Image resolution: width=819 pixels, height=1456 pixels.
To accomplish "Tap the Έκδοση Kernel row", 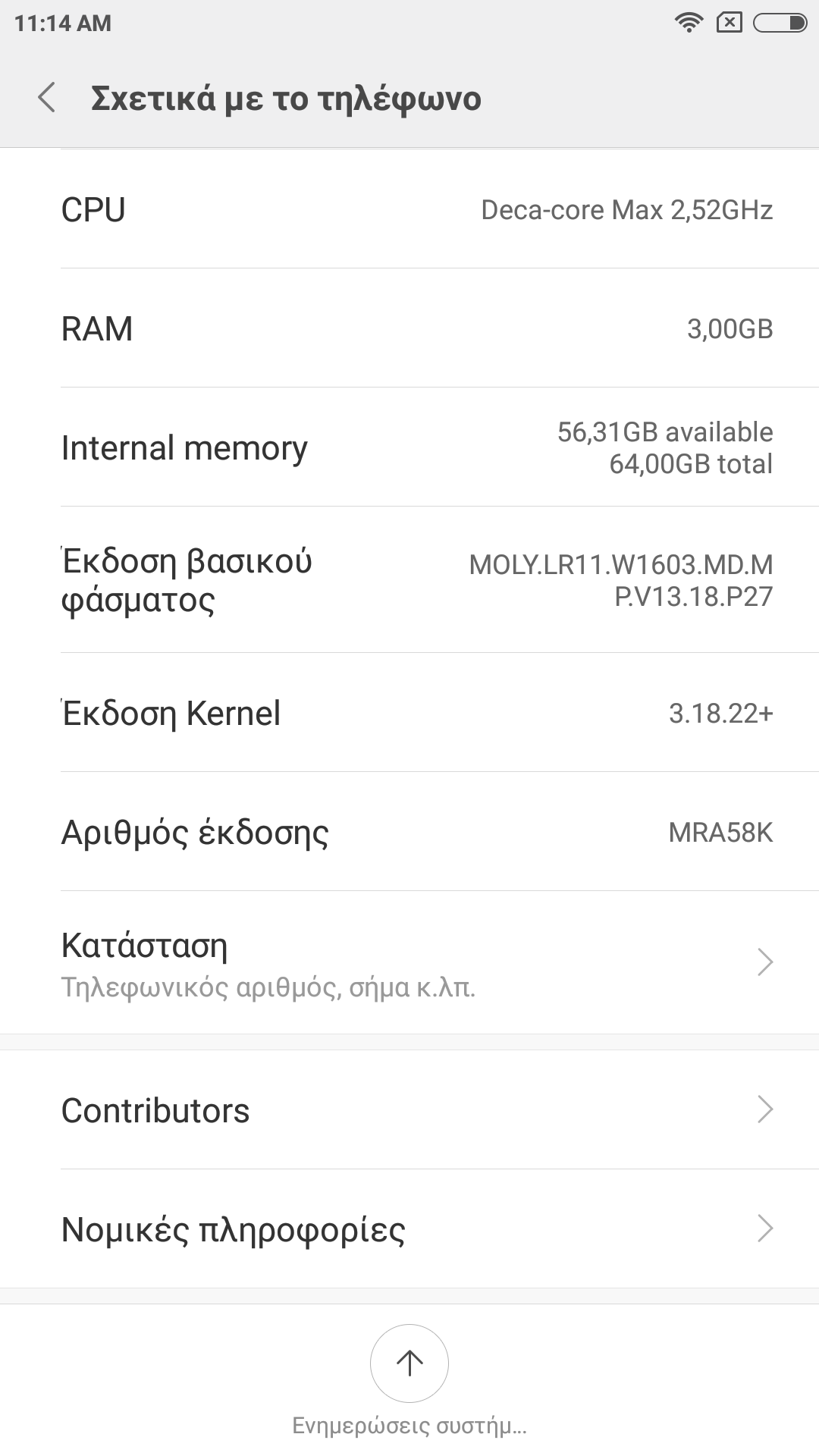I will point(409,713).
